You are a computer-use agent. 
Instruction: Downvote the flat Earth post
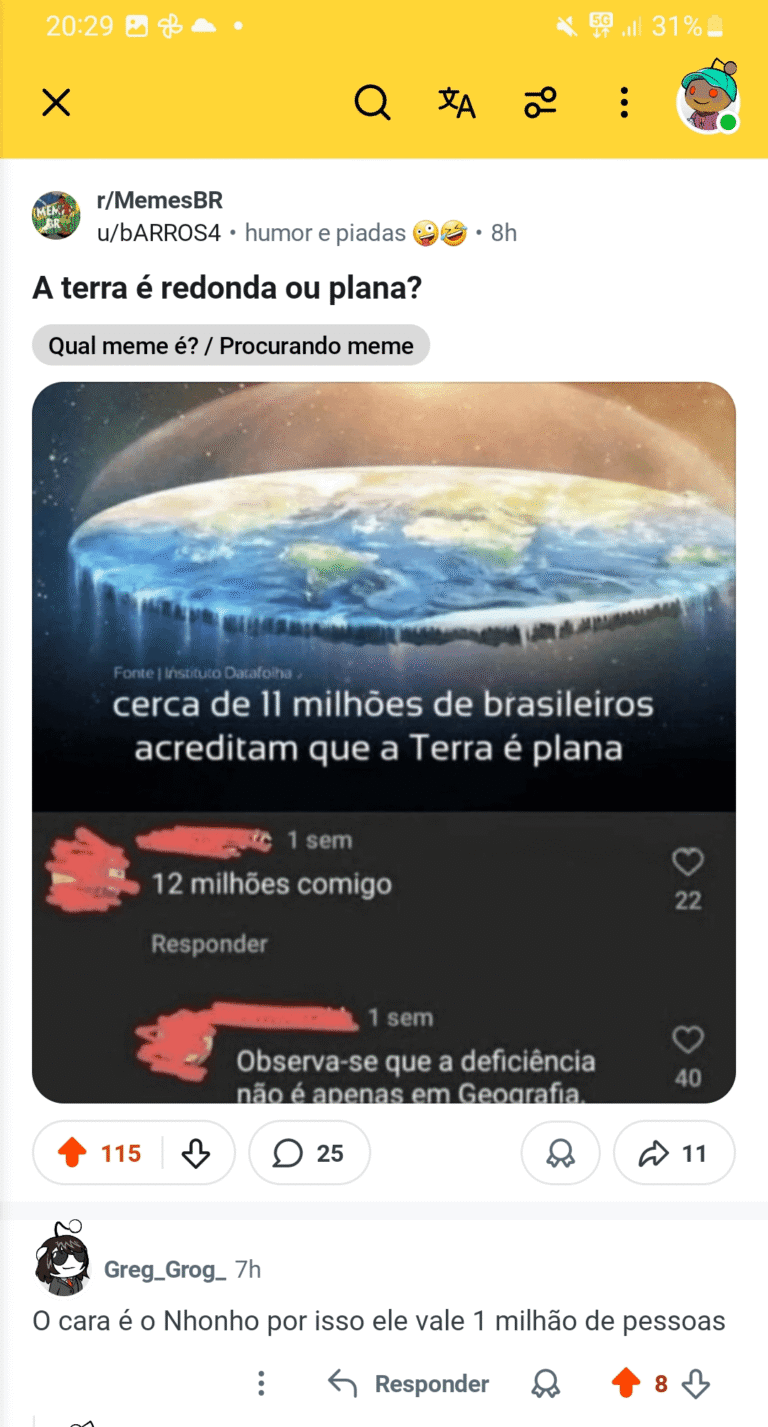[196, 1153]
